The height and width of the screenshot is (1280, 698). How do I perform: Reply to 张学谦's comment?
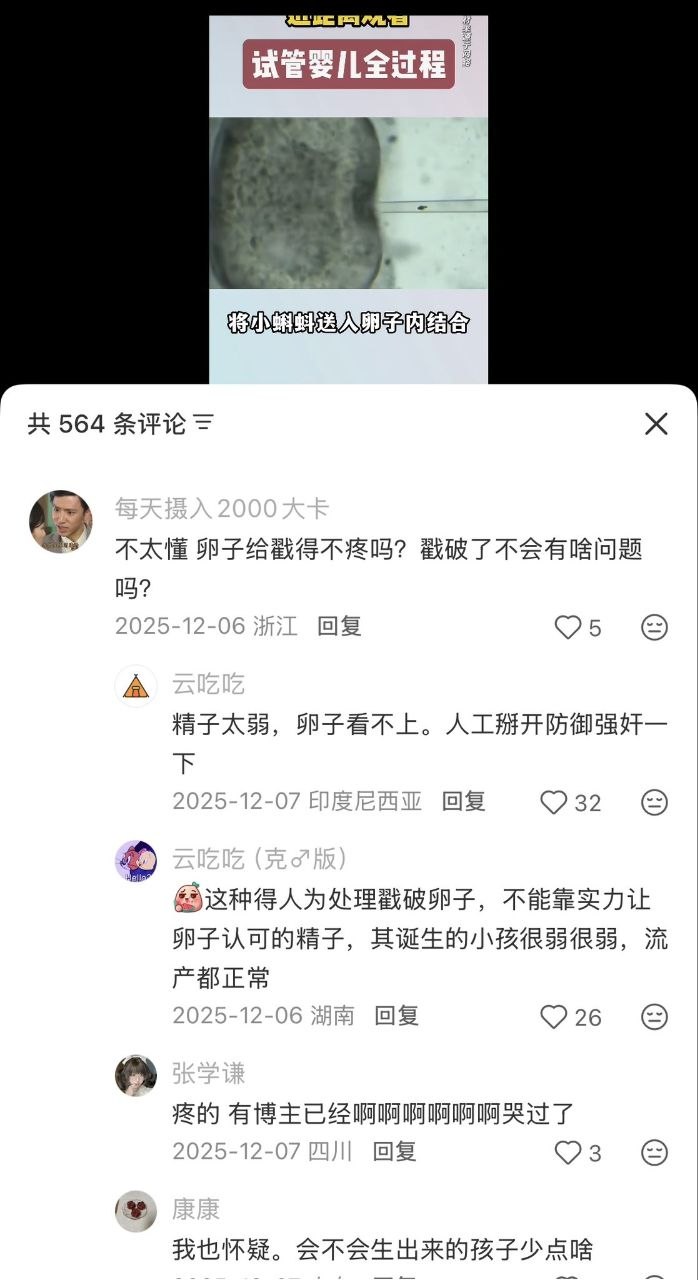394,1151
